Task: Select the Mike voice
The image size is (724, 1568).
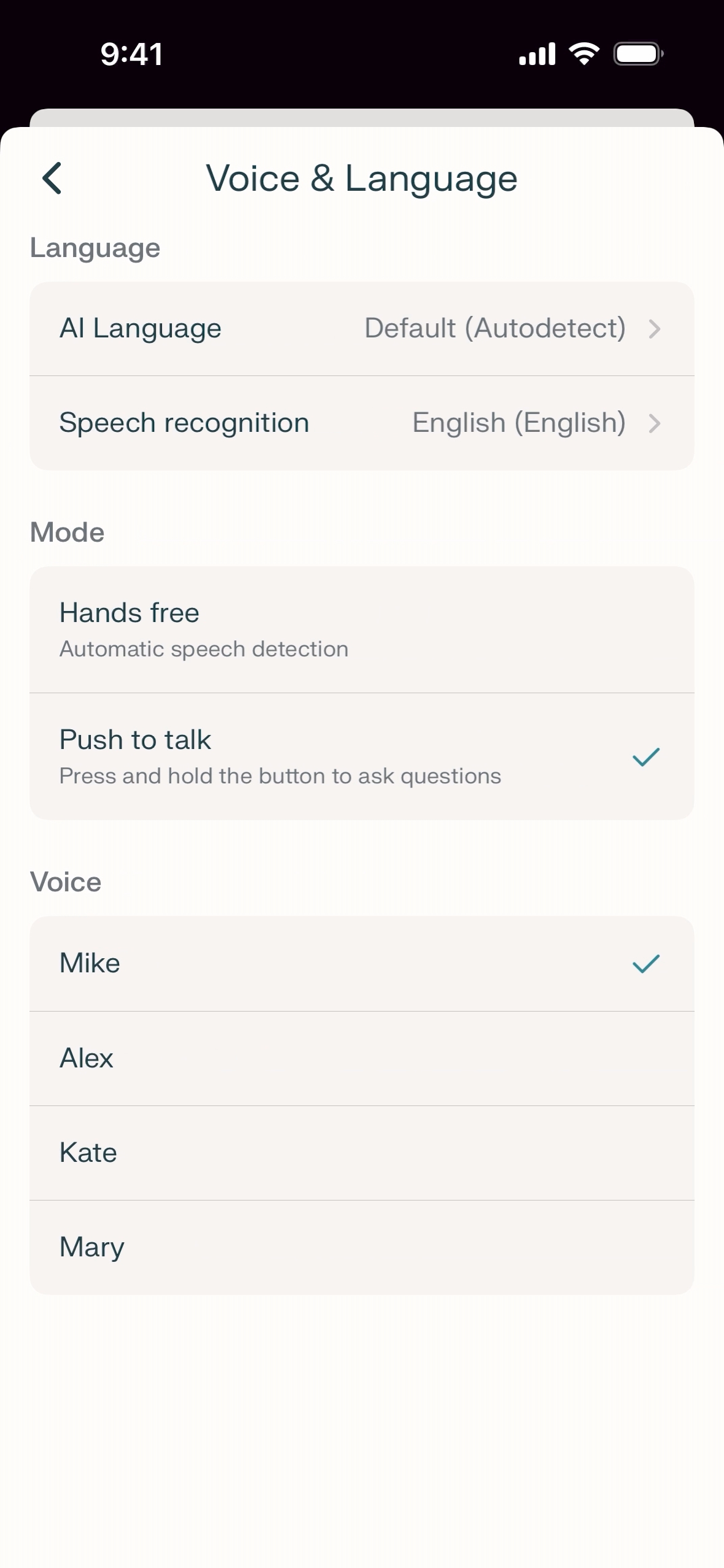Action: 361,963
